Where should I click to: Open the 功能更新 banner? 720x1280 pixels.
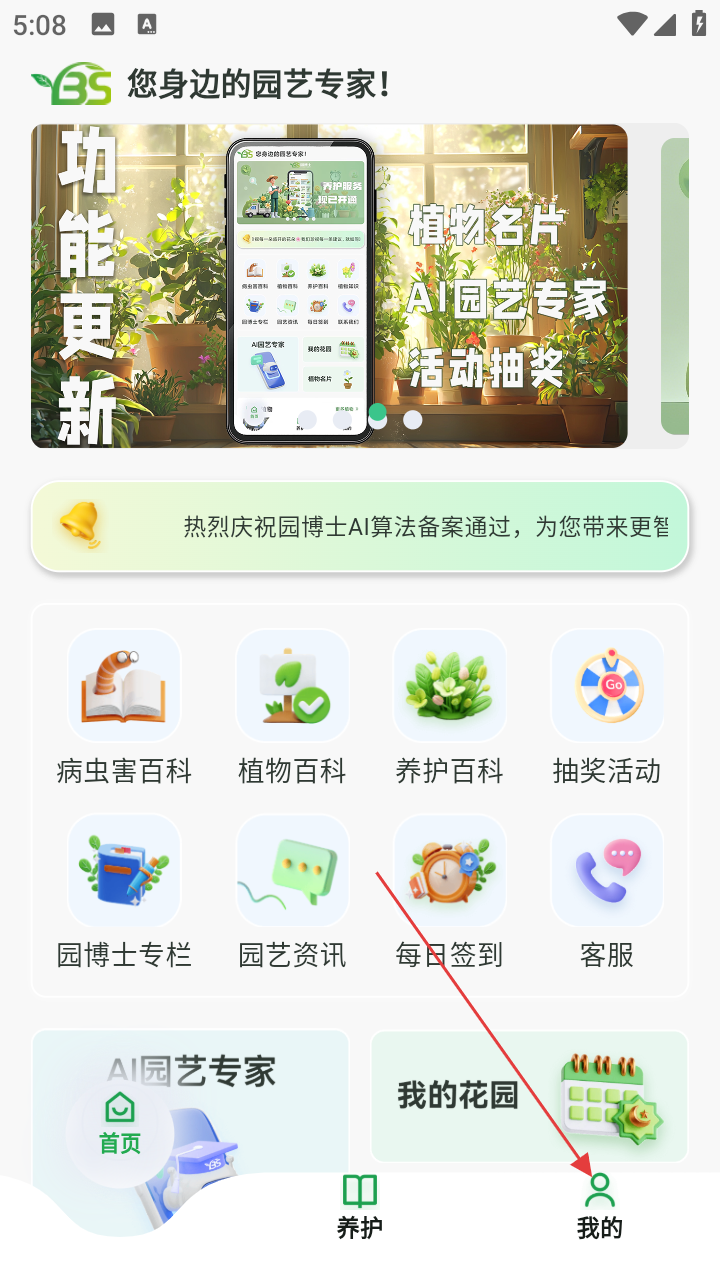coord(329,285)
